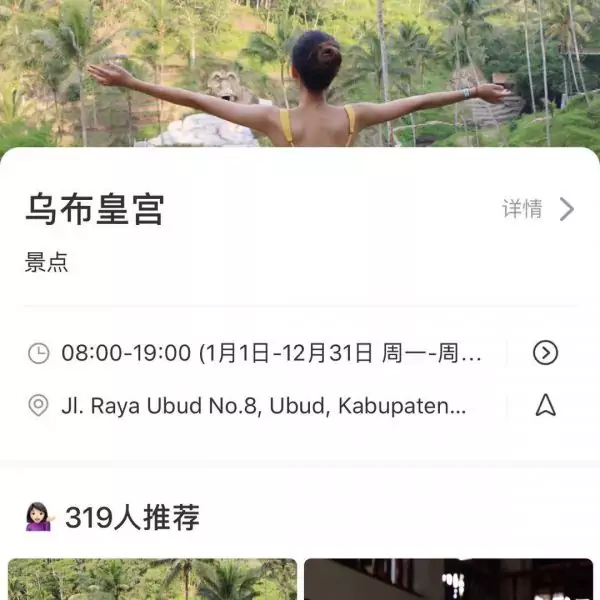This screenshot has width=600, height=600.
Task: Navigate to the Jl. Raya Ubud address
Action: (x=545, y=405)
